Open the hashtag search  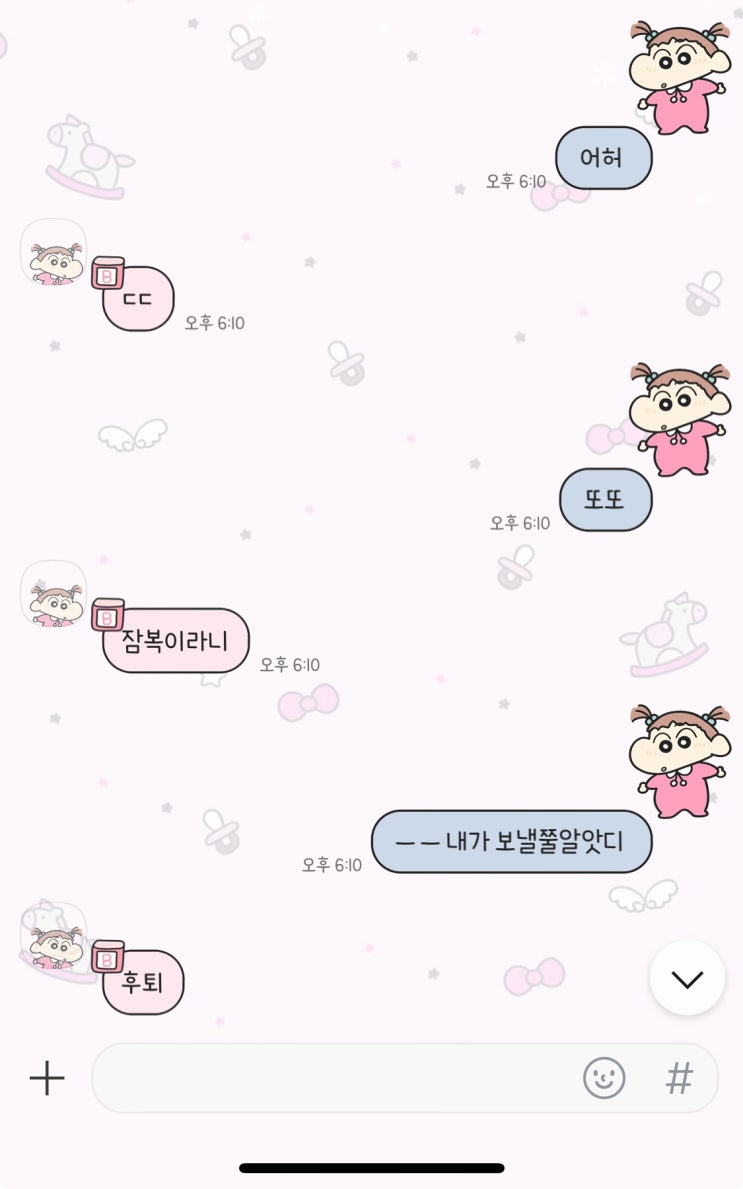(679, 1078)
